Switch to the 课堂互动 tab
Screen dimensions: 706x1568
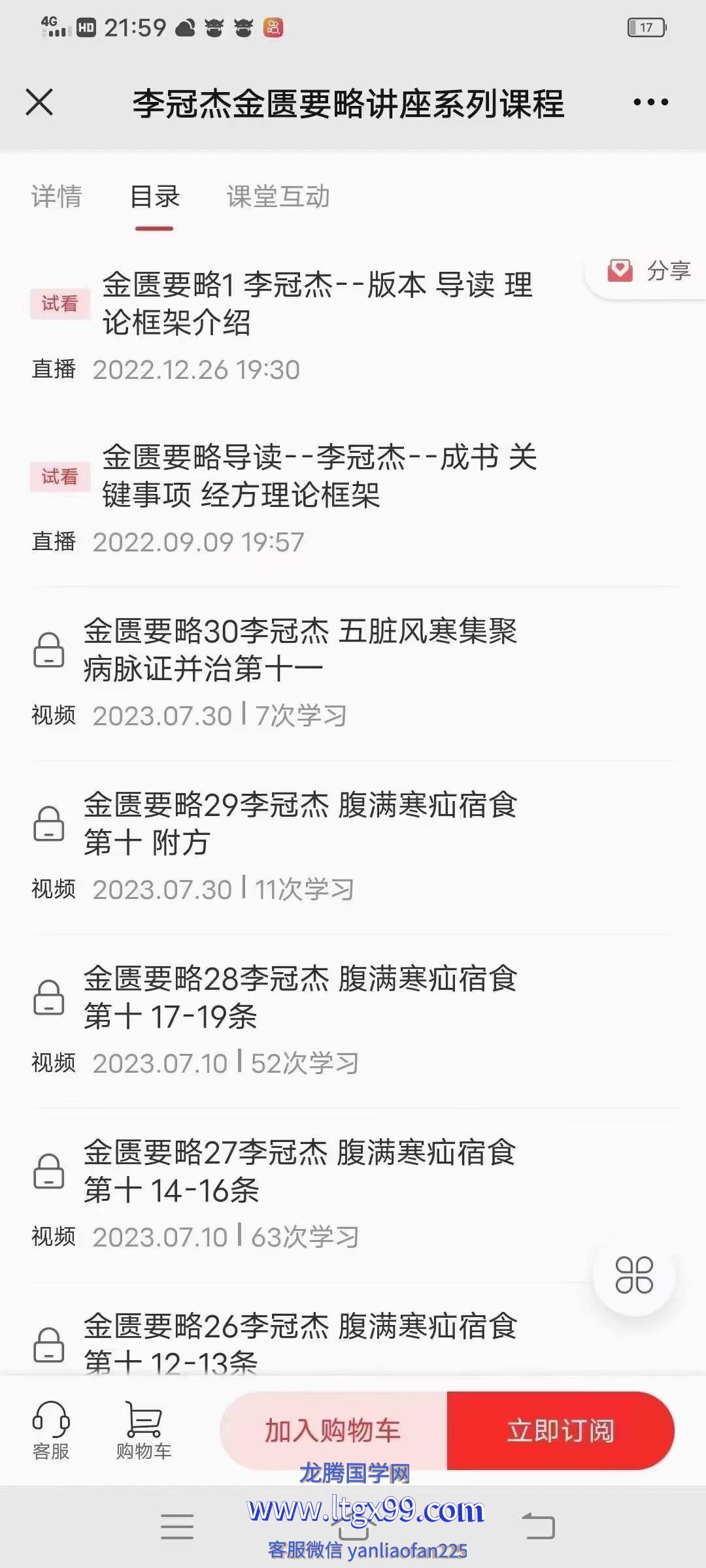278,197
